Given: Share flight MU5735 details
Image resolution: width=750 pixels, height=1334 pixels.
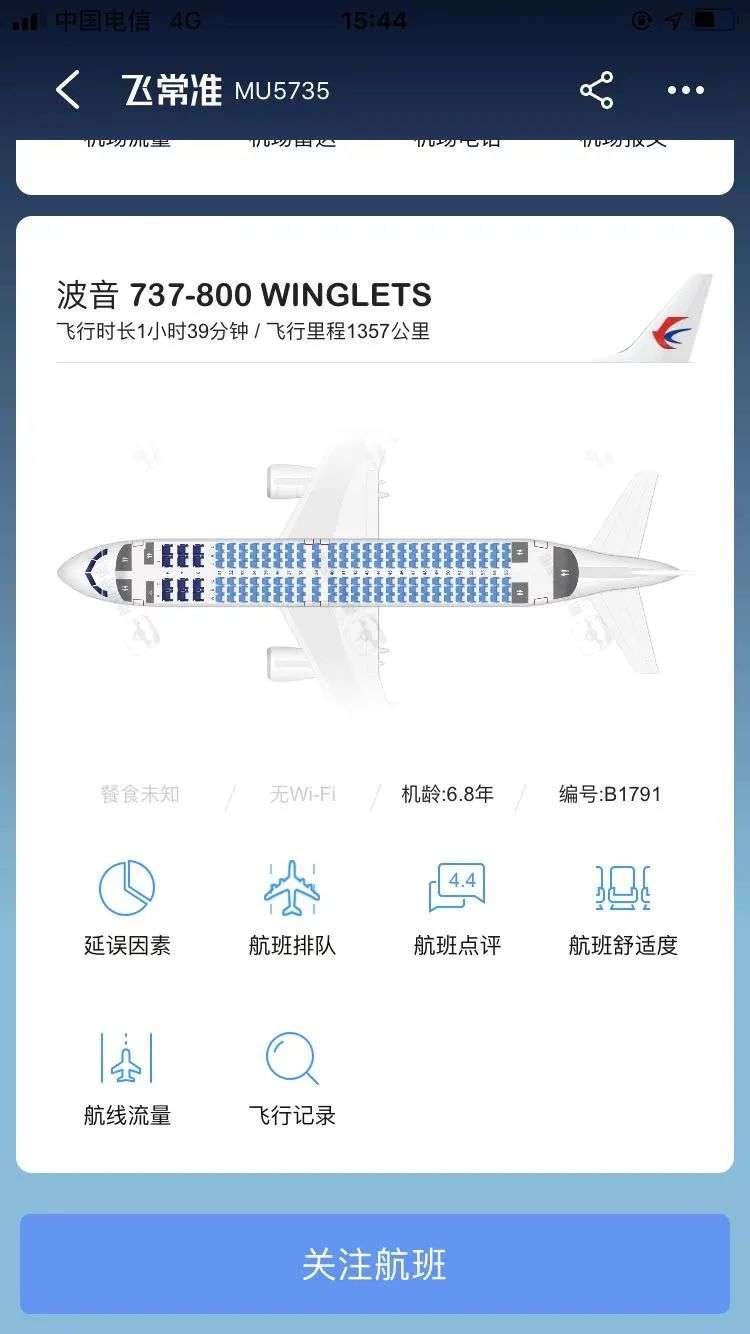Looking at the screenshot, I should click(596, 90).
